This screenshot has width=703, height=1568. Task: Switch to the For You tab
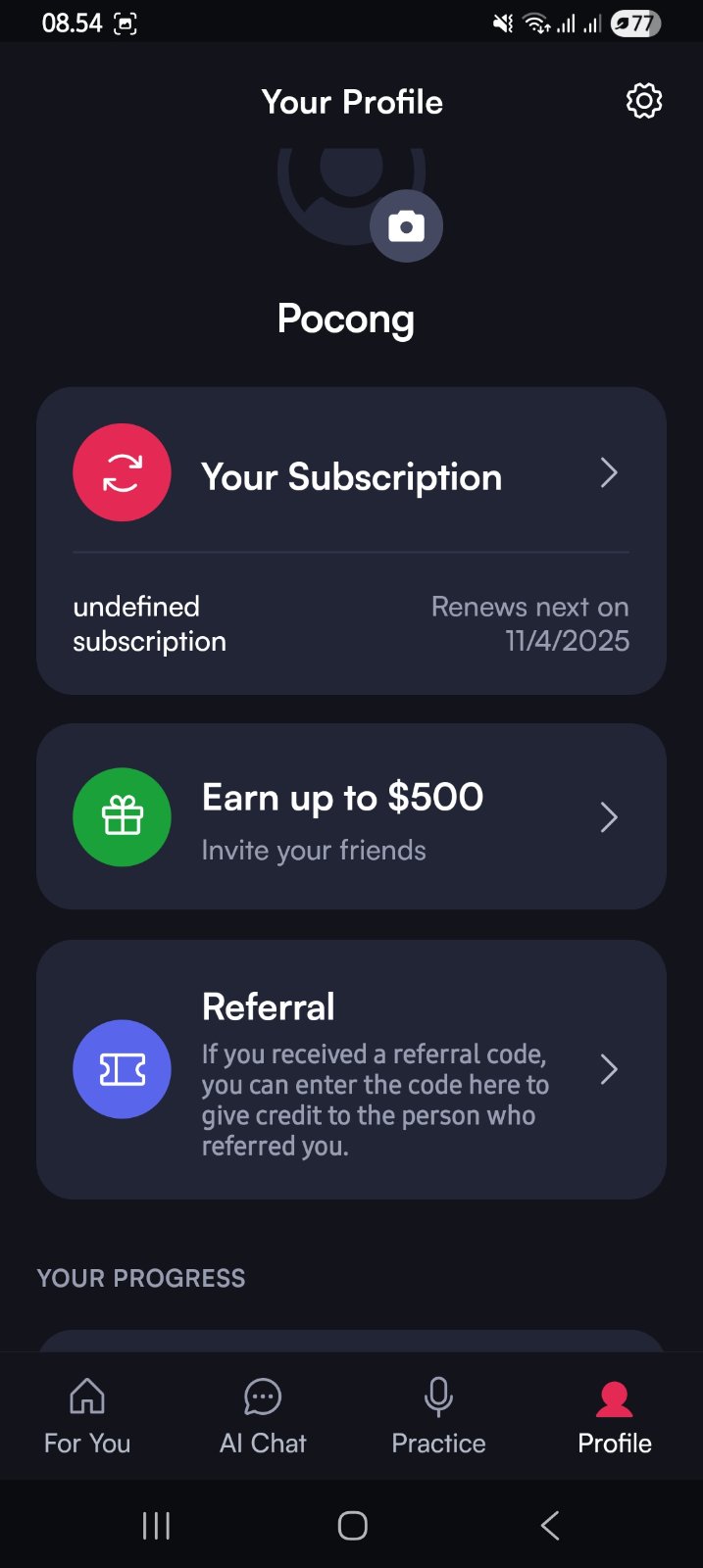click(87, 1416)
